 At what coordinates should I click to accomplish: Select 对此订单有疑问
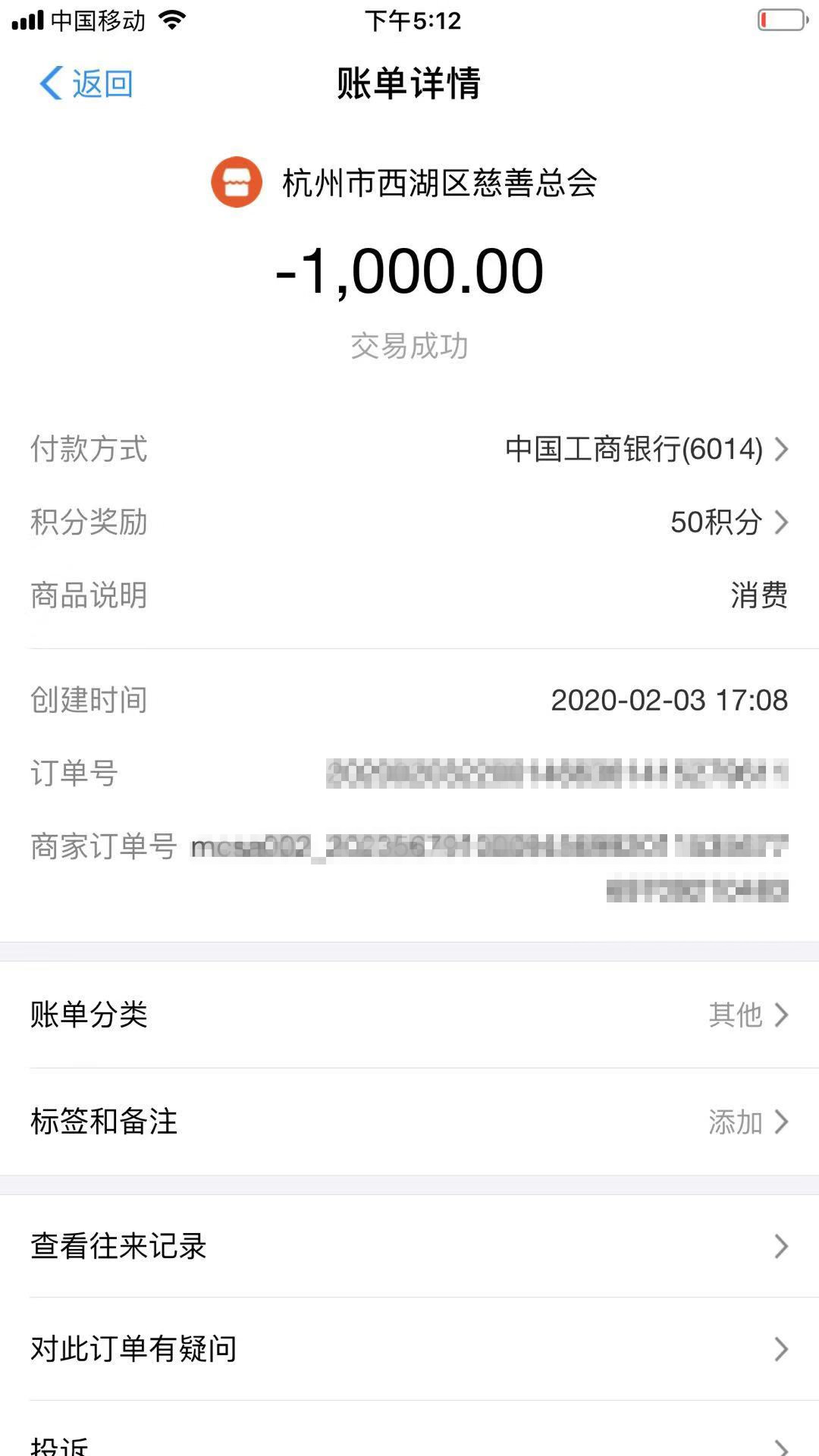click(x=409, y=1348)
